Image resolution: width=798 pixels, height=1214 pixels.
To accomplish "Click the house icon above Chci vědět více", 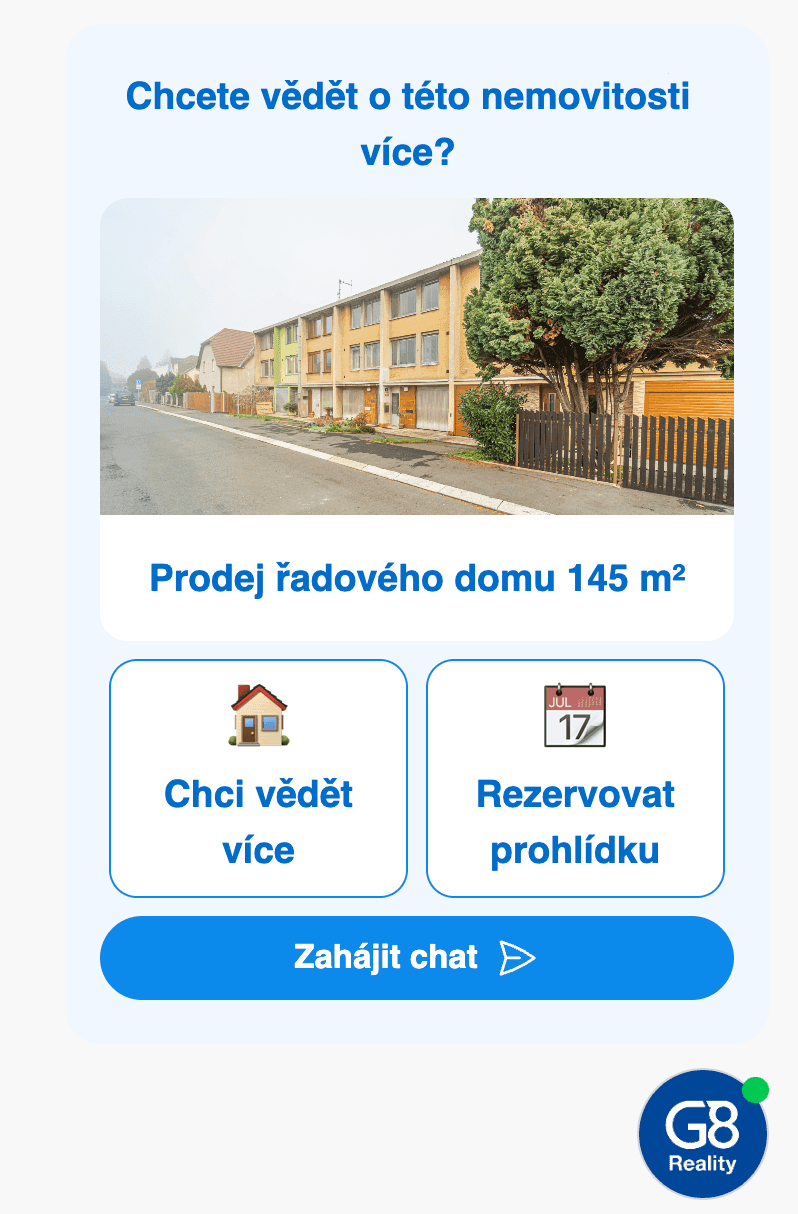I will pos(258,715).
